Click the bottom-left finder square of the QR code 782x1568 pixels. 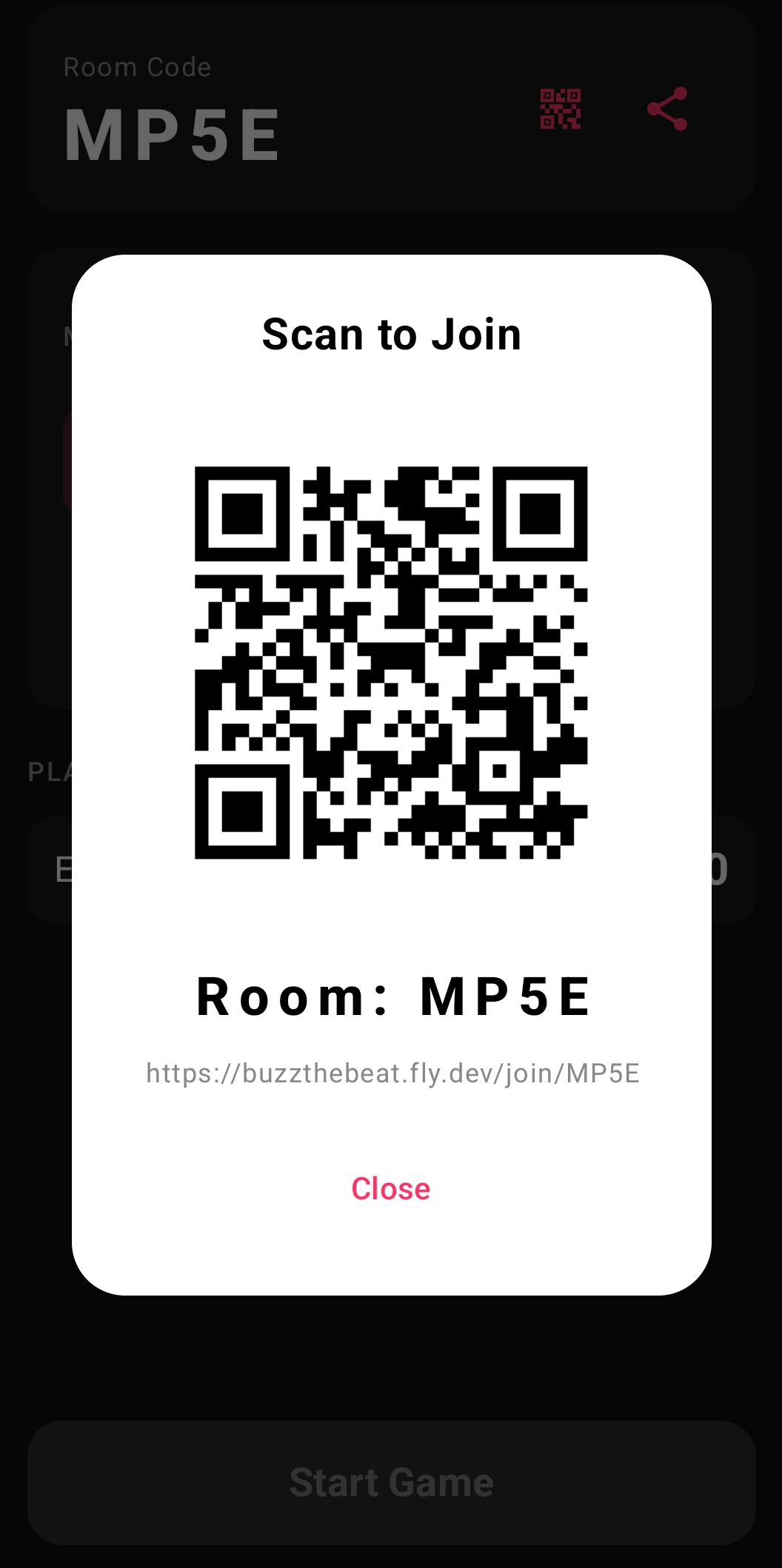(x=241, y=811)
